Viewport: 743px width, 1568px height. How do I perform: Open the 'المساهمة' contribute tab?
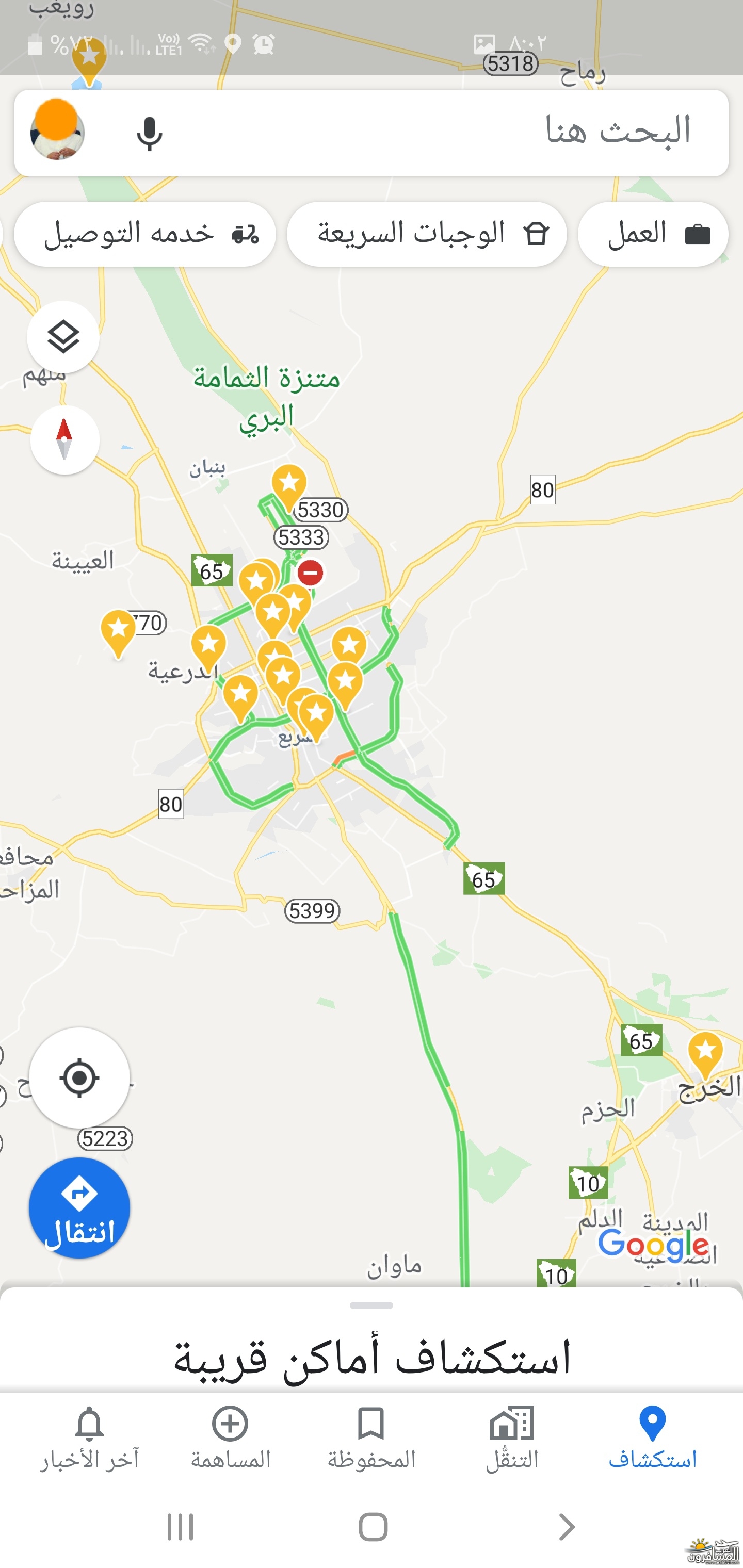(230, 1438)
